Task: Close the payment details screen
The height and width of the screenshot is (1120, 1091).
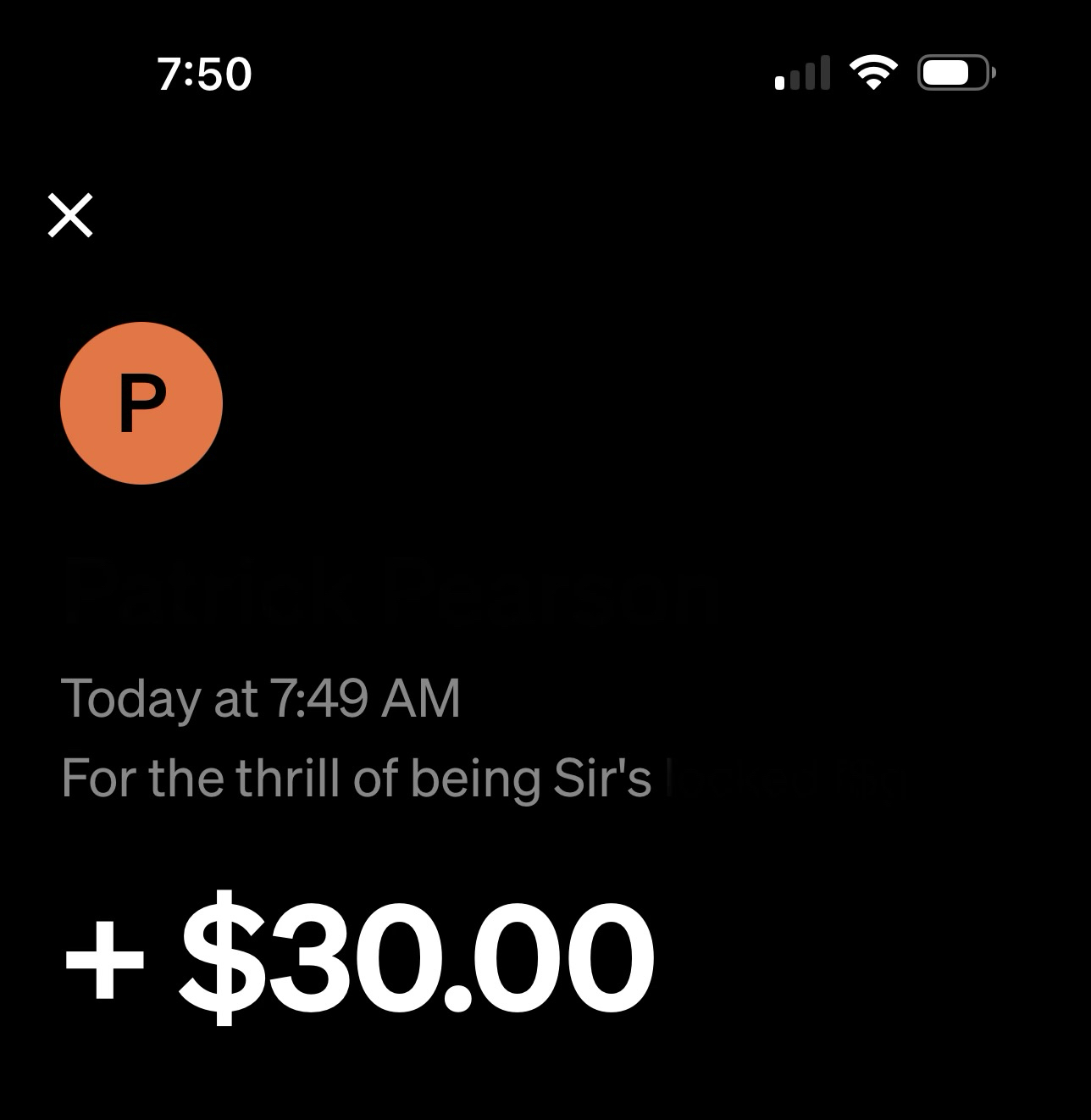Action: [70, 215]
